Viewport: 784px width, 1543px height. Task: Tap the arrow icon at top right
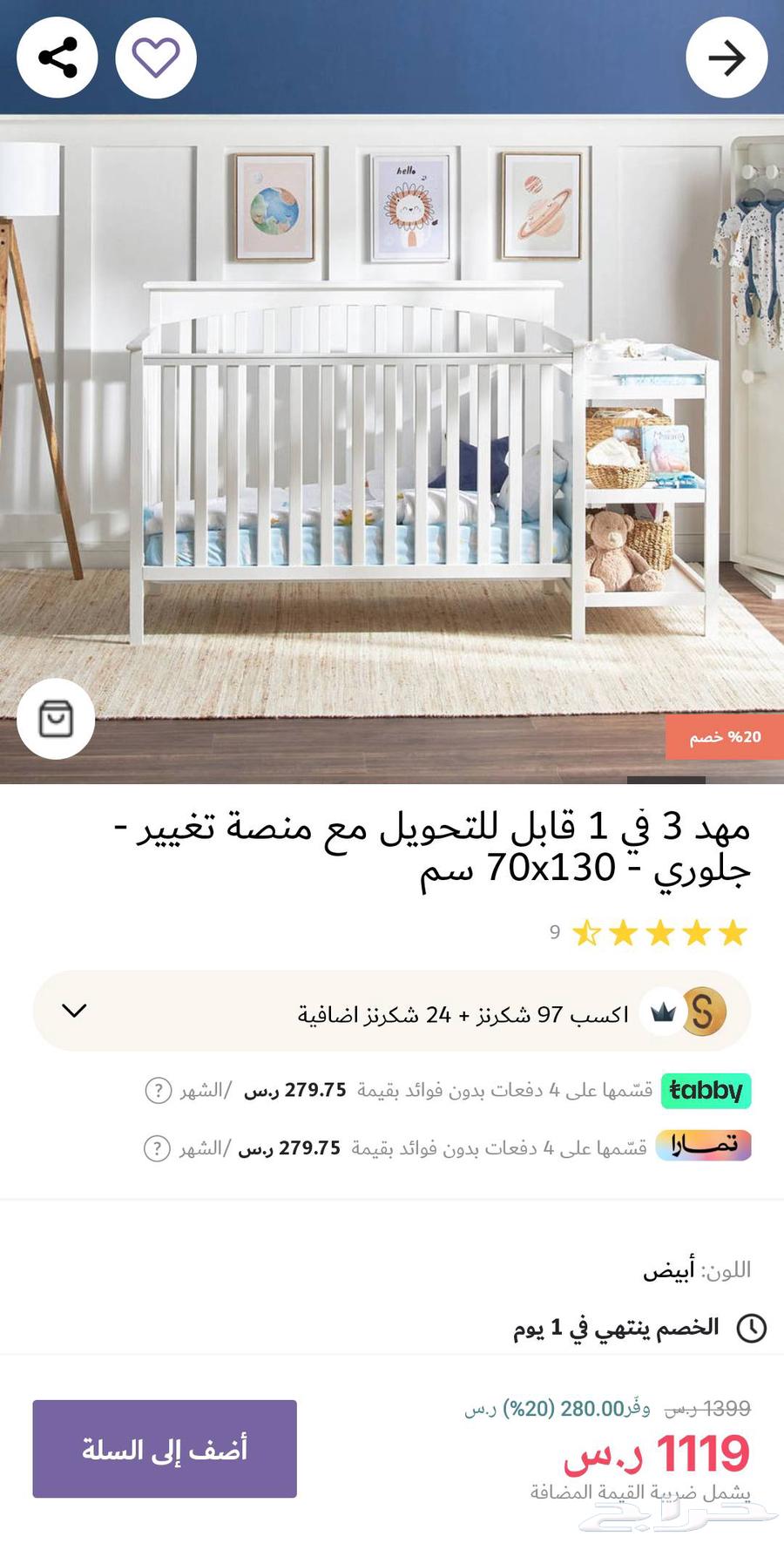click(x=727, y=57)
